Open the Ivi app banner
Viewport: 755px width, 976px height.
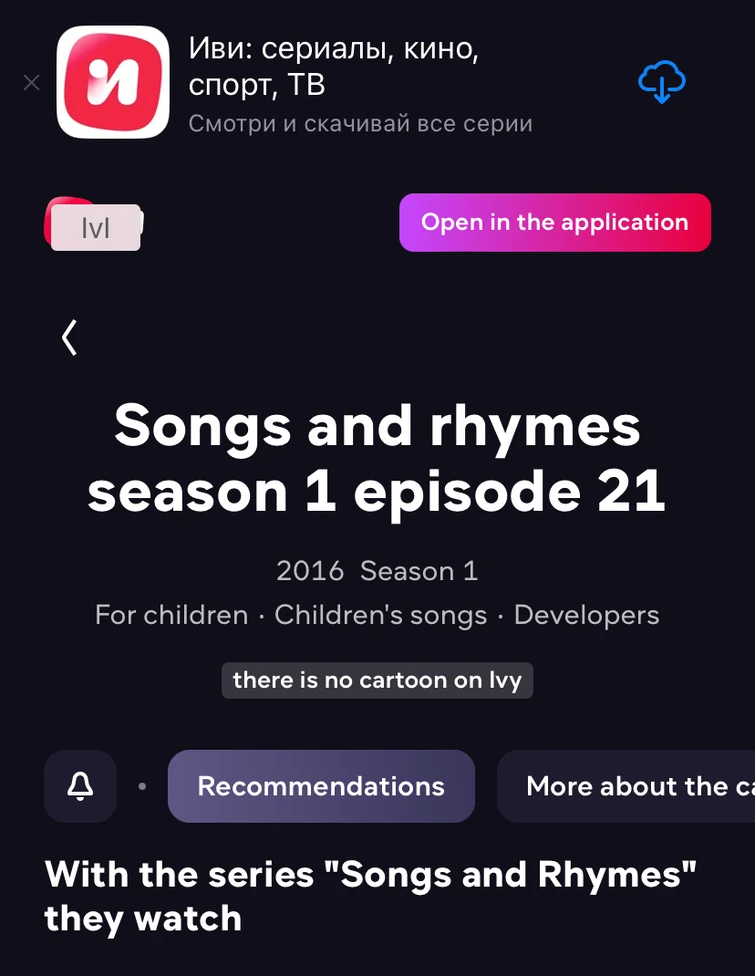click(x=360, y=83)
